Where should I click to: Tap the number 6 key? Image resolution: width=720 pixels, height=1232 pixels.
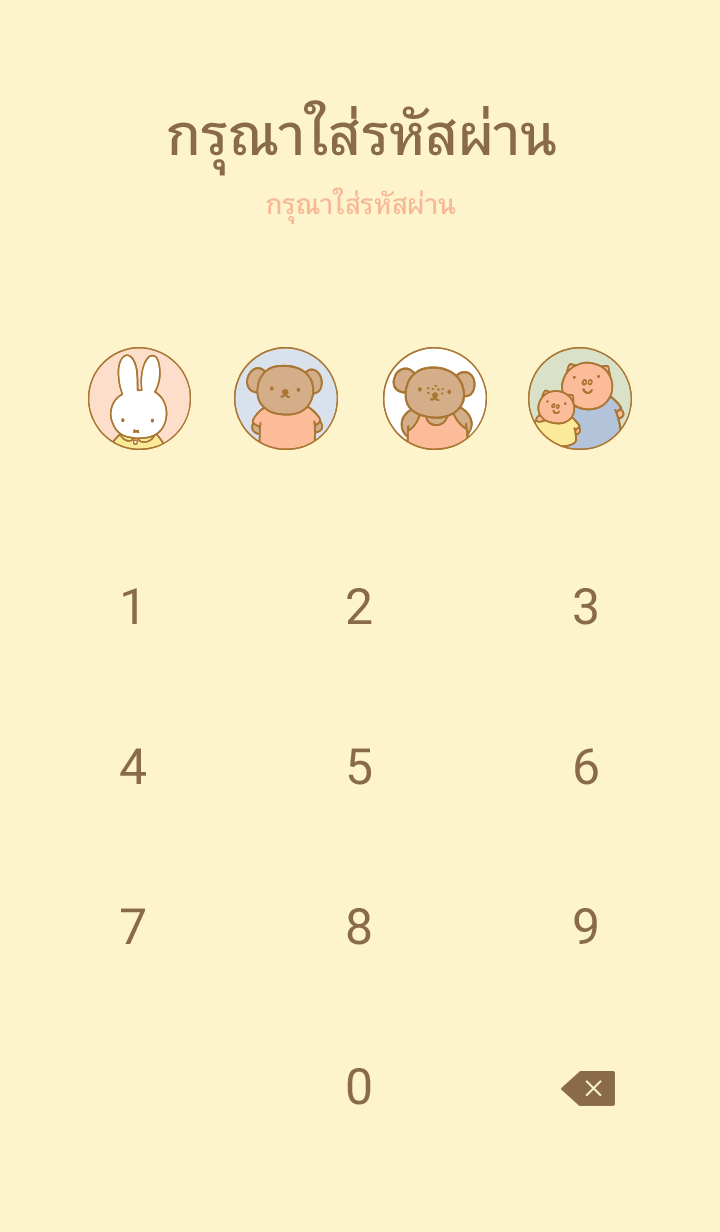coord(585,767)
